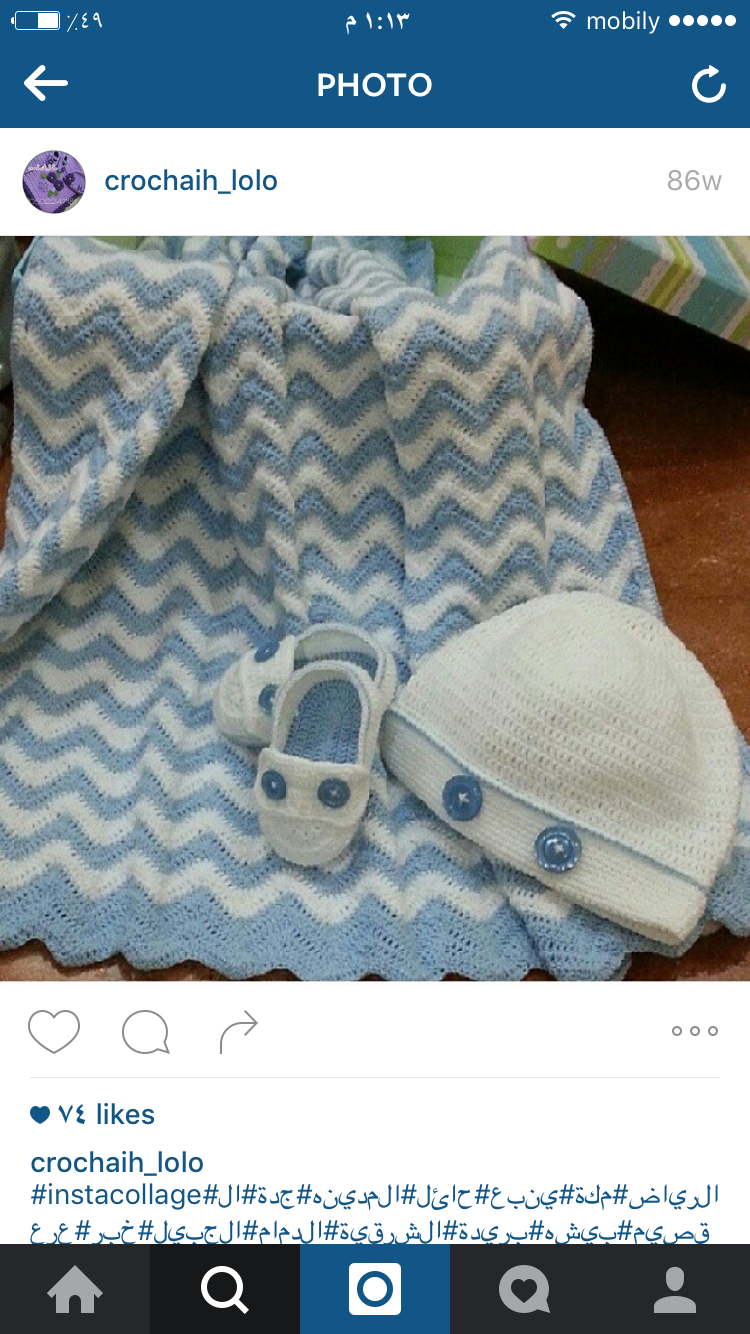750x1334 pixels.
Task: Switch to the activity heart tab
Action: 525,1290
